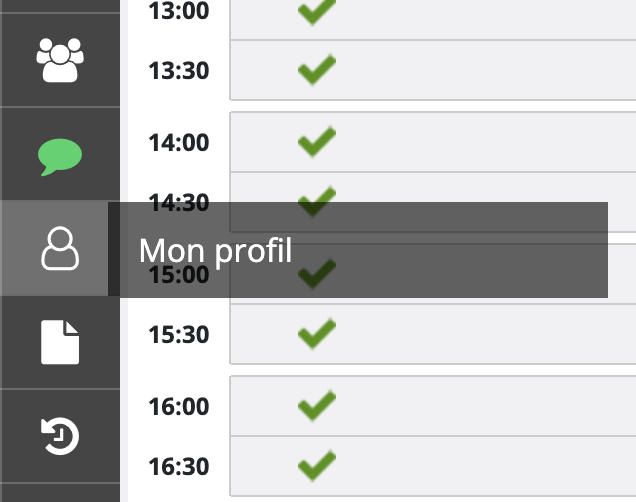
Task: Open the documents page icon
Action: click(x=59, y=342)
